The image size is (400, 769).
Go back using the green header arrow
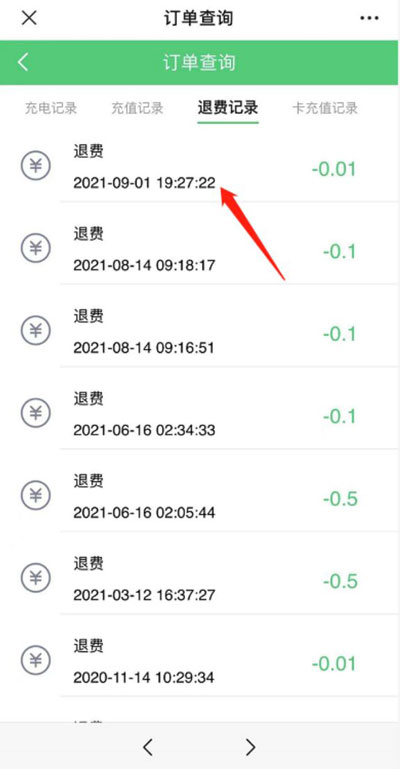pyautogui.click(x=23, y=62)
